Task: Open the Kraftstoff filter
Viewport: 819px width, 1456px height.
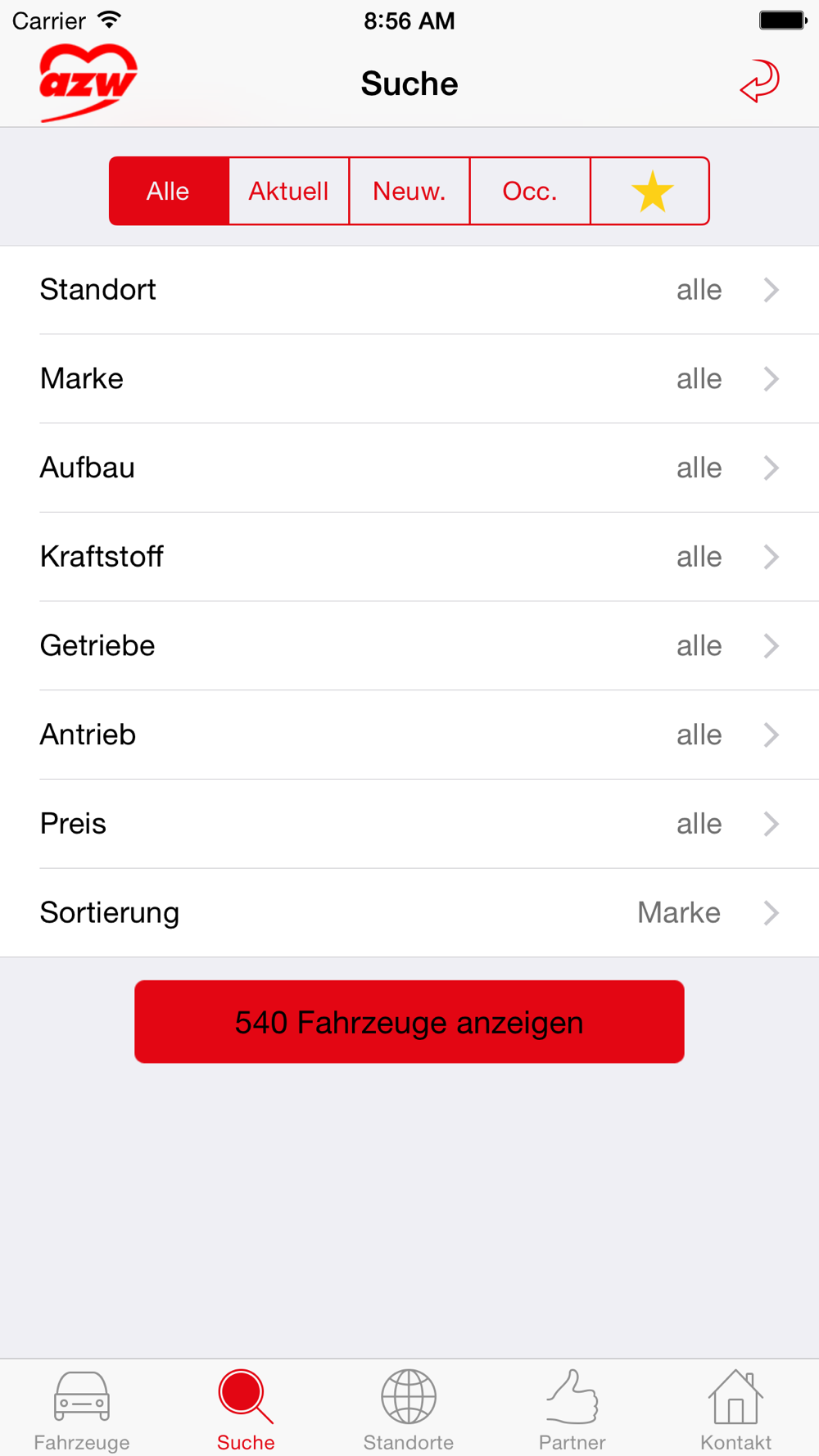Action: (409, 557)
